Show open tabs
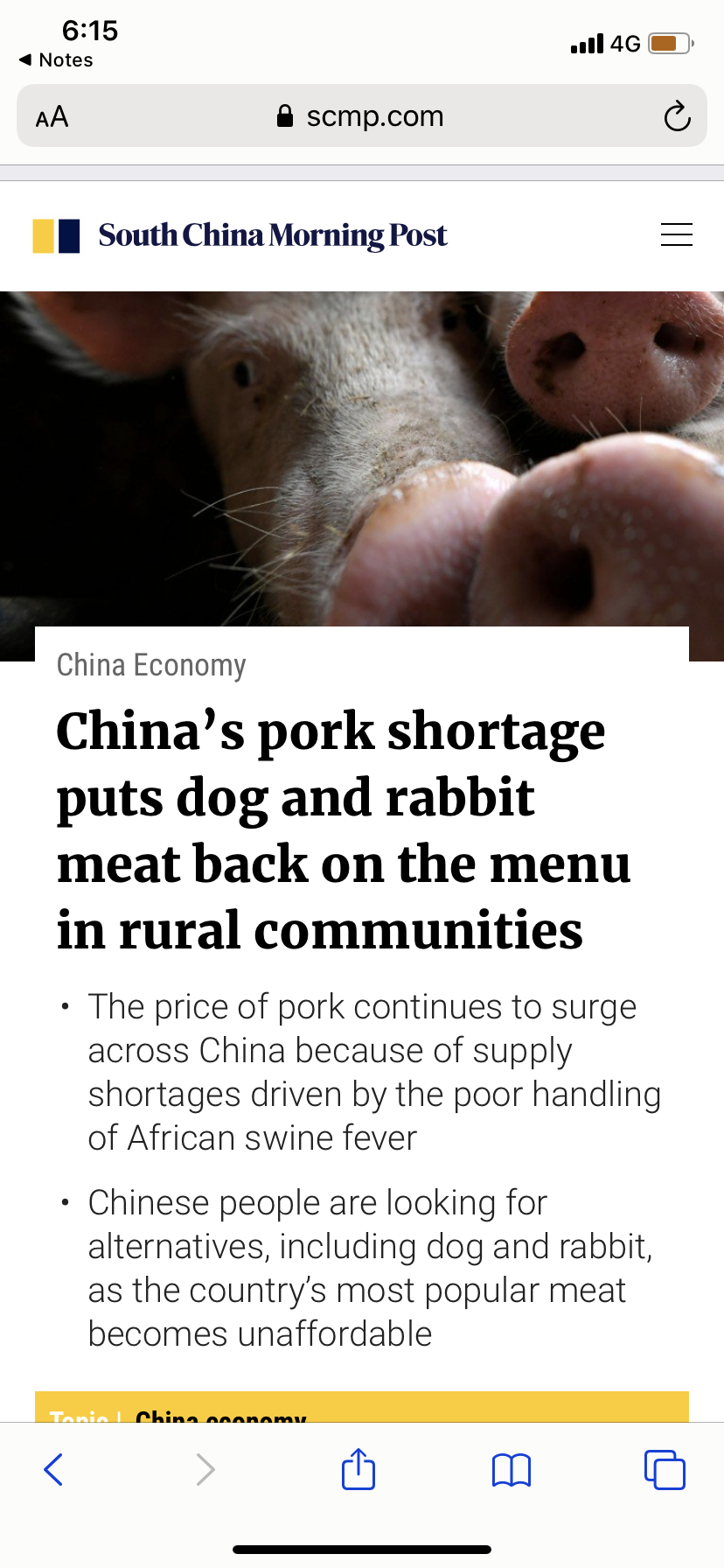The height and width of the screenshot is (1568, 724). [x=665, y=1469]
